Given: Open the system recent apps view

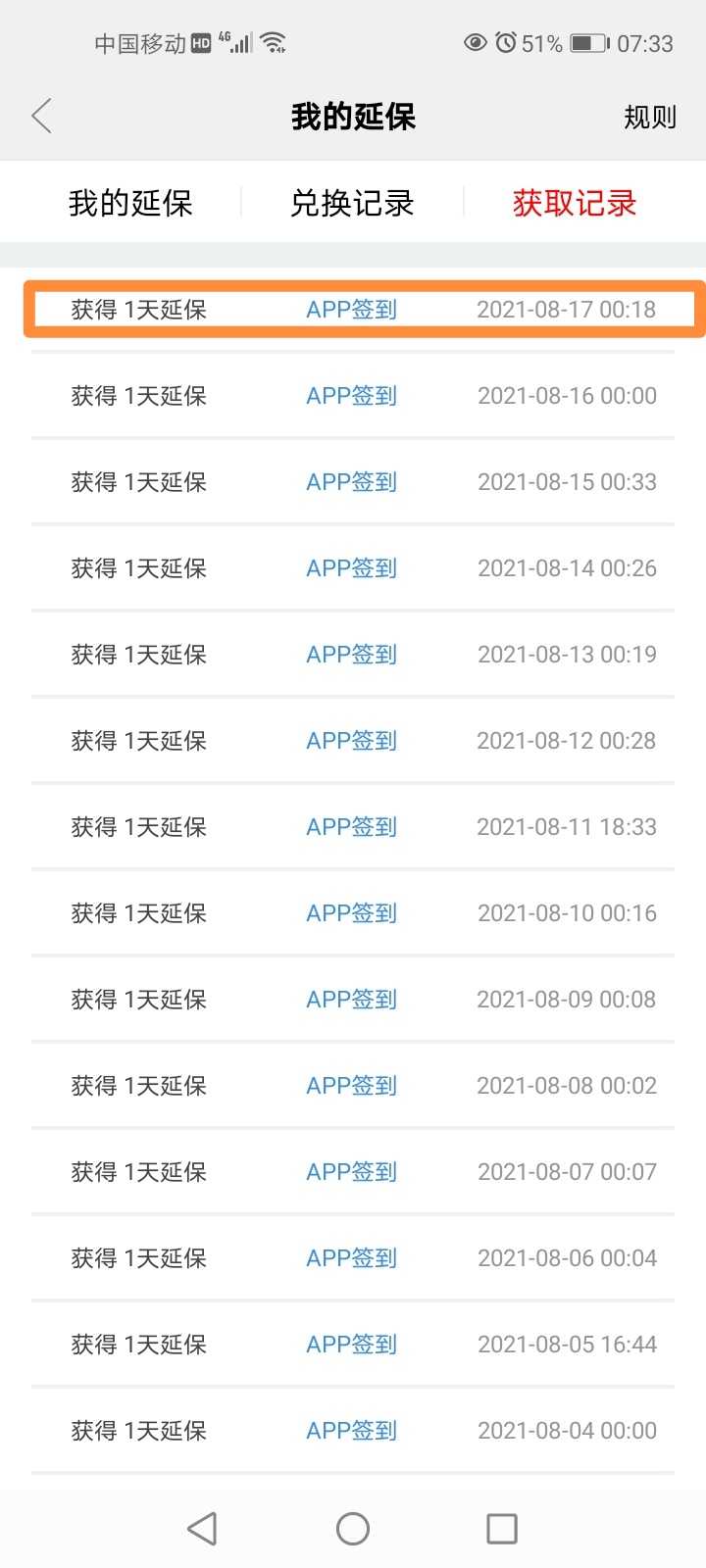Looking at the screenshot, I should (502, 1528).
